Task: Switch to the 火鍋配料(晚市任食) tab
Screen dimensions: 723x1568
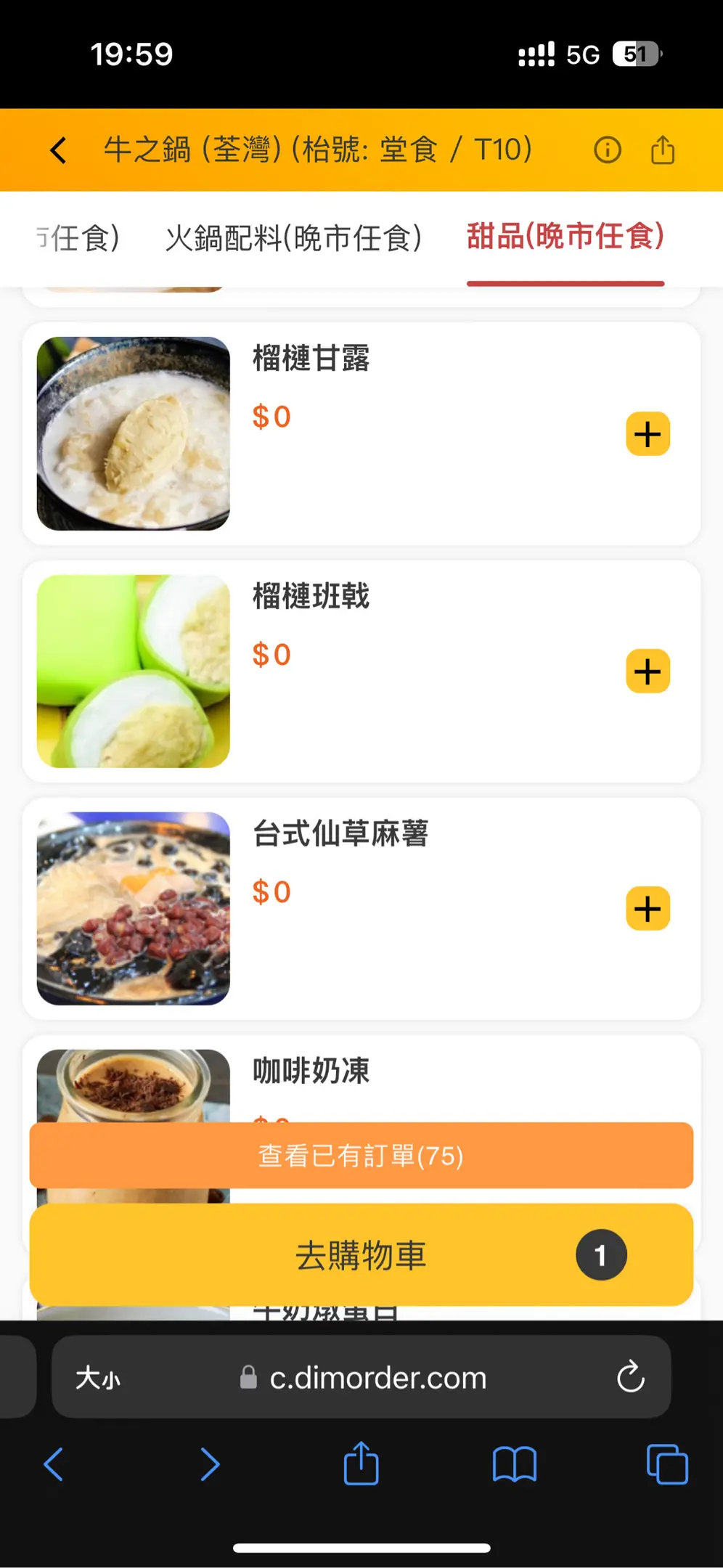Action: click(x=293, y=238)
